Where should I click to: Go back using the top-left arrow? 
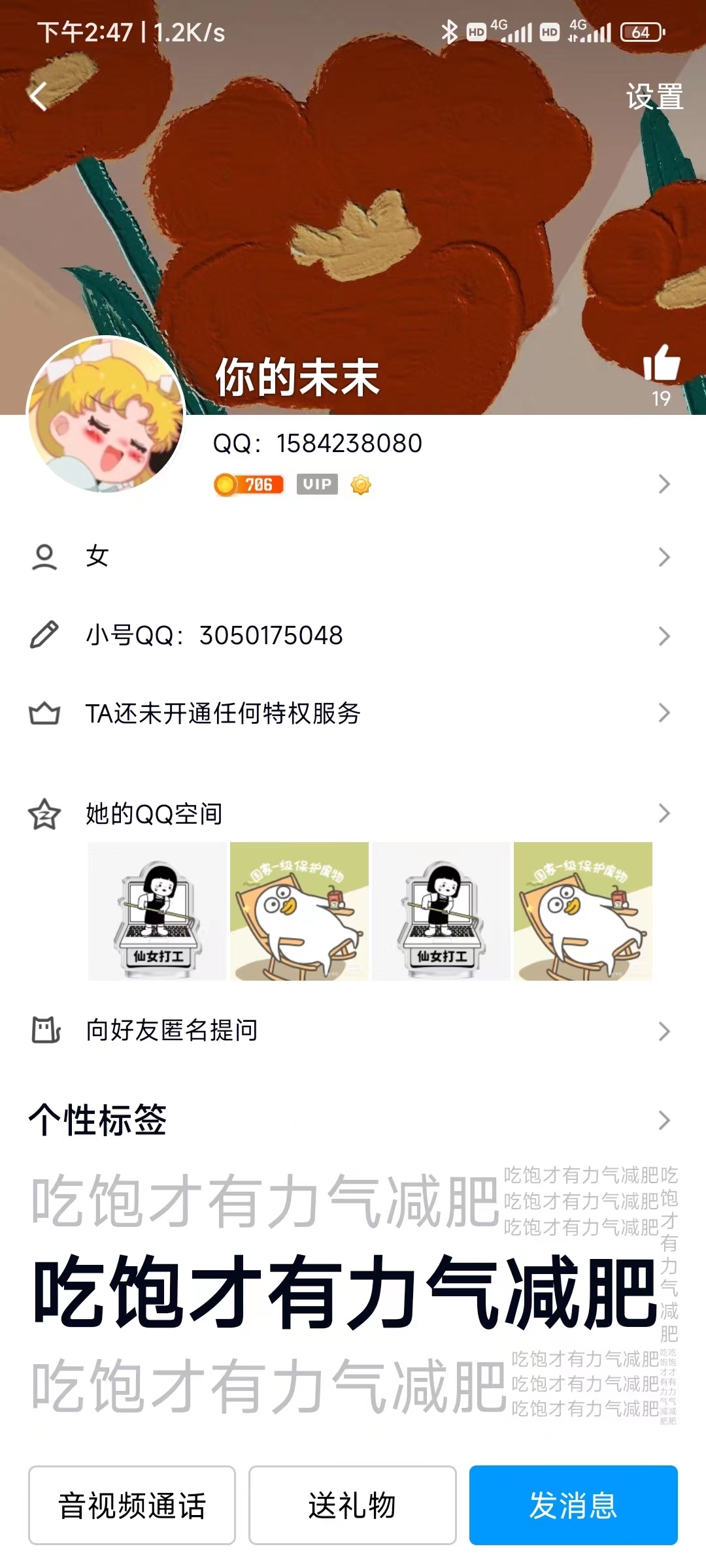[39, 97]
